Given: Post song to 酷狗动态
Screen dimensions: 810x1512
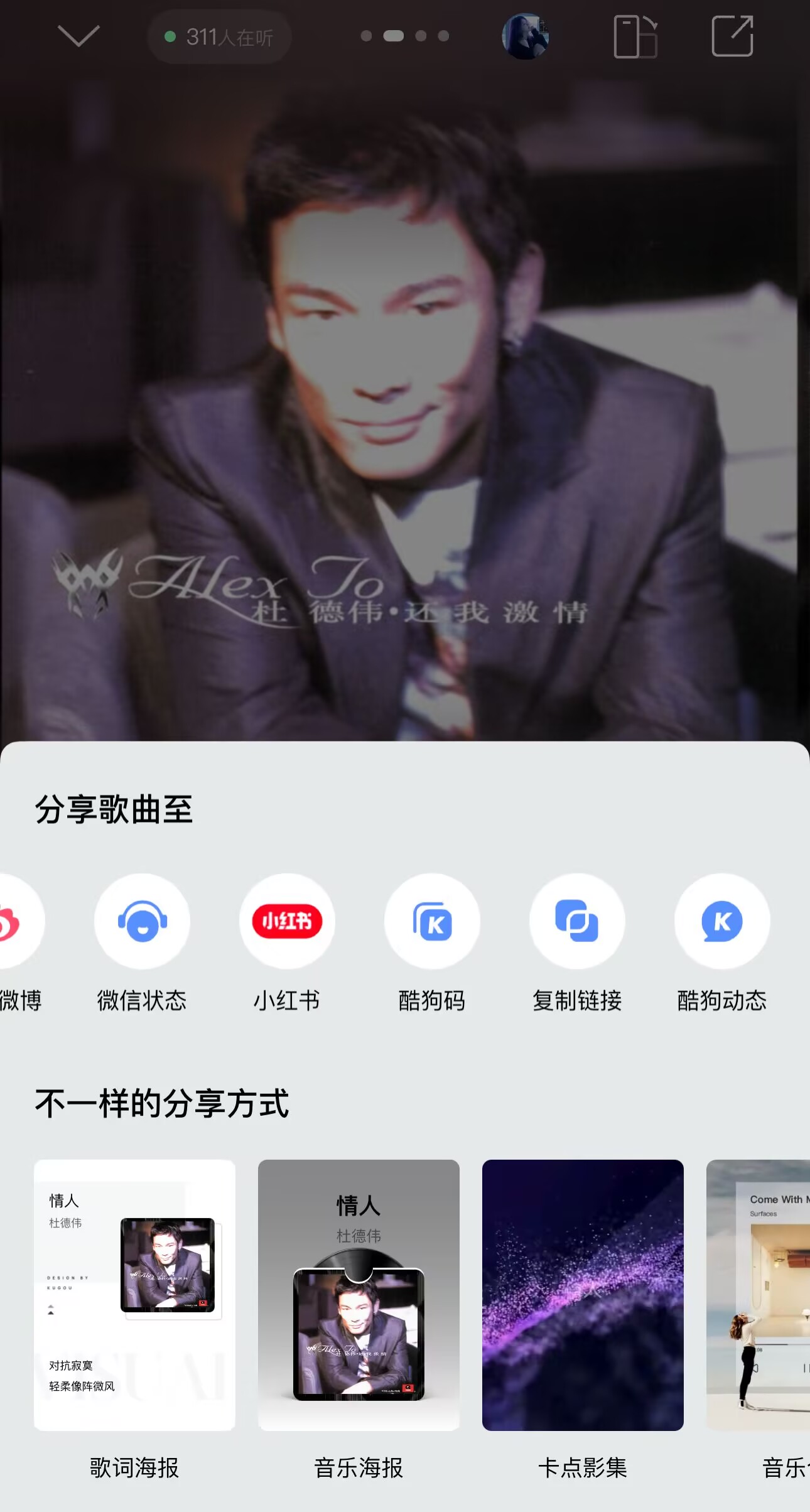Looking at the screenshot, I should [x=722, y=922].
